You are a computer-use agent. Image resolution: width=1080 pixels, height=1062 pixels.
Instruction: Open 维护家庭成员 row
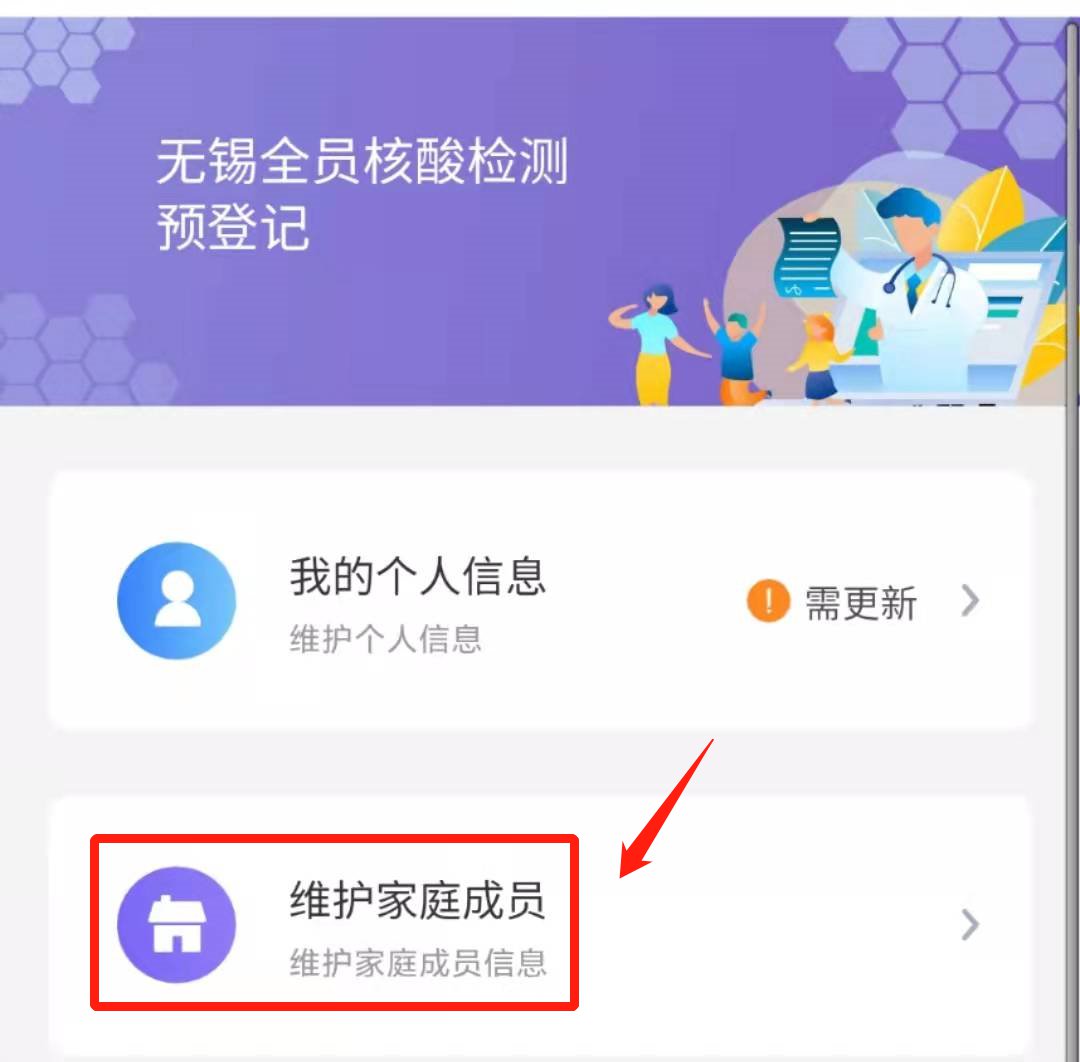click(x=540, y=923)
